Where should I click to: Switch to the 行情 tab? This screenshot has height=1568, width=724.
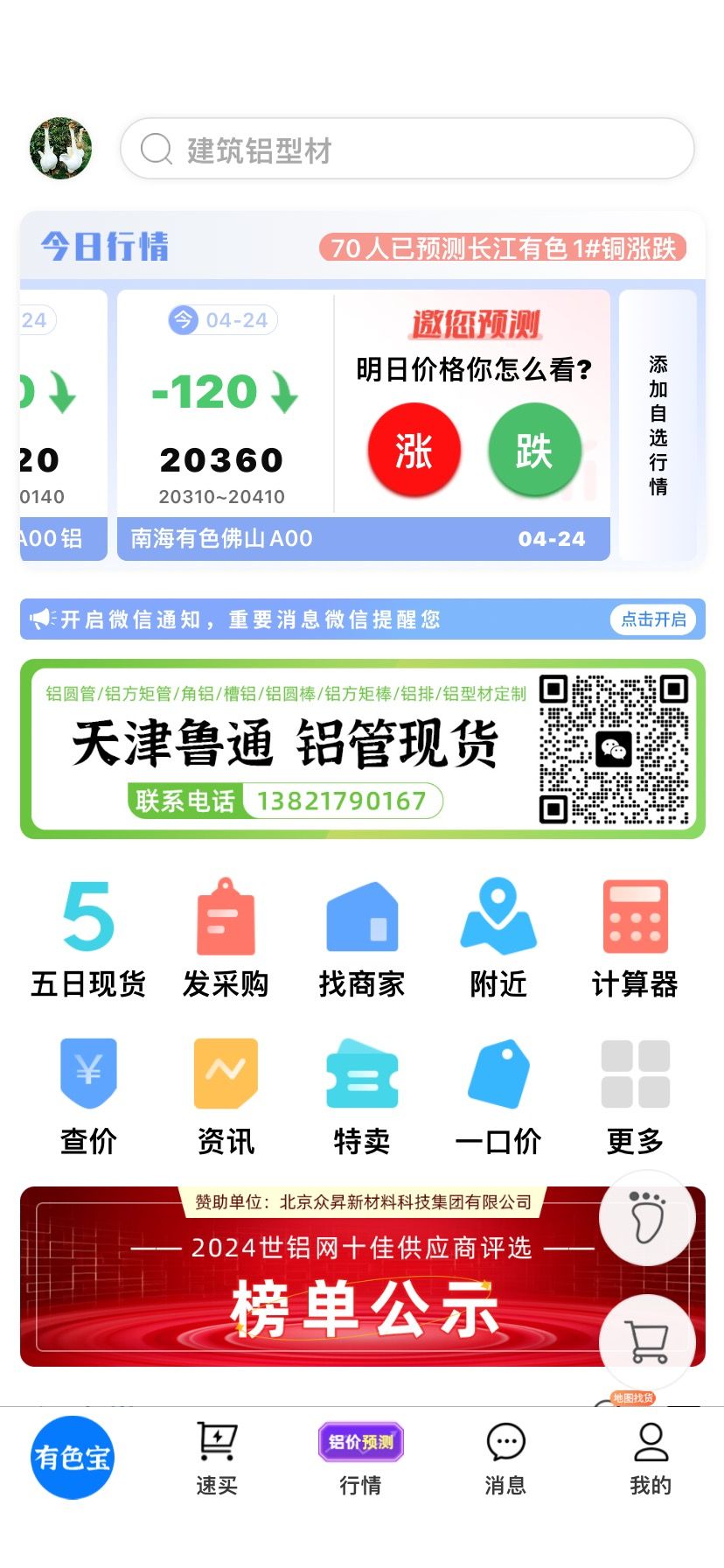pos(361,1459)
